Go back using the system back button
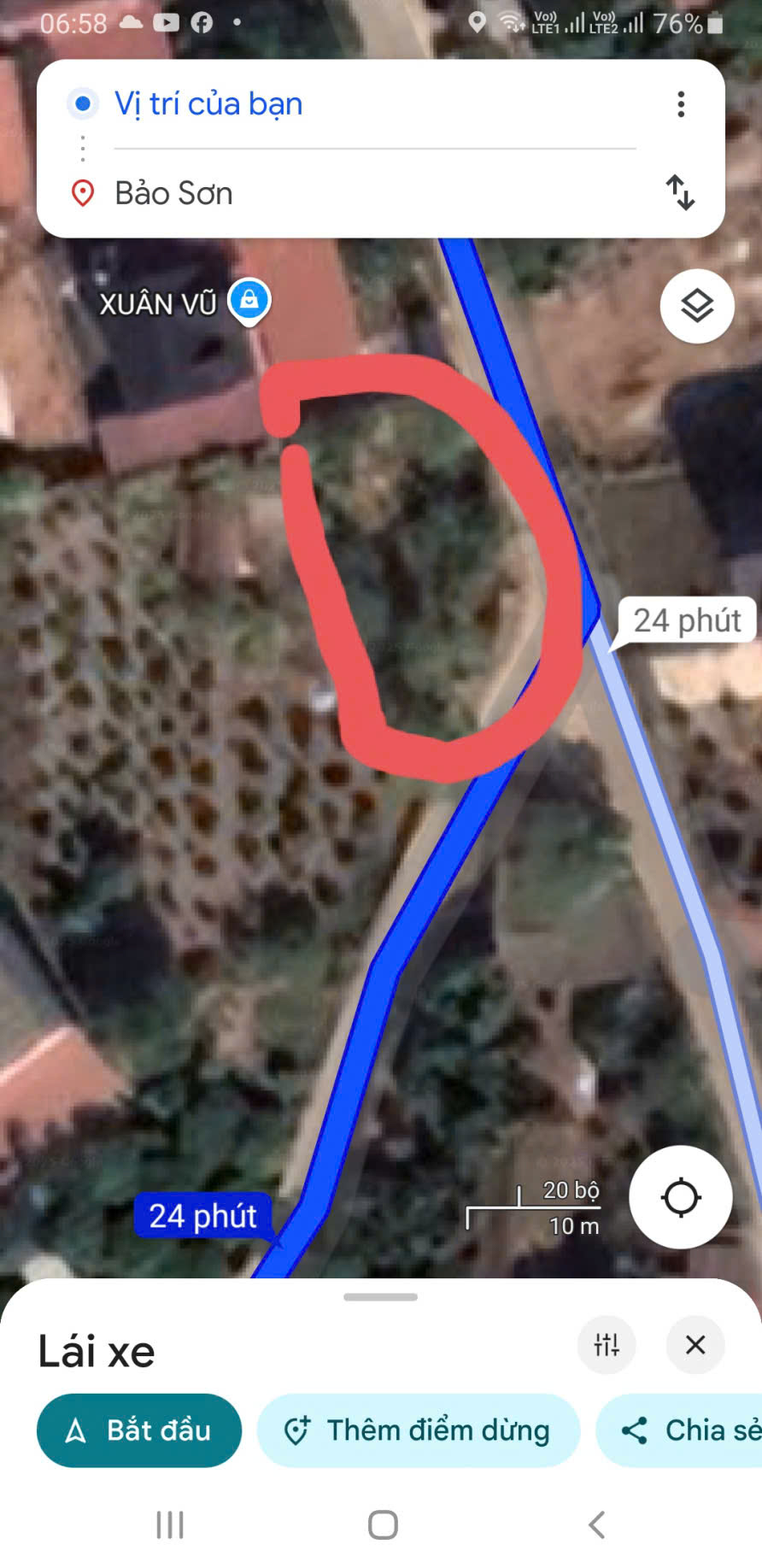 597,1524
